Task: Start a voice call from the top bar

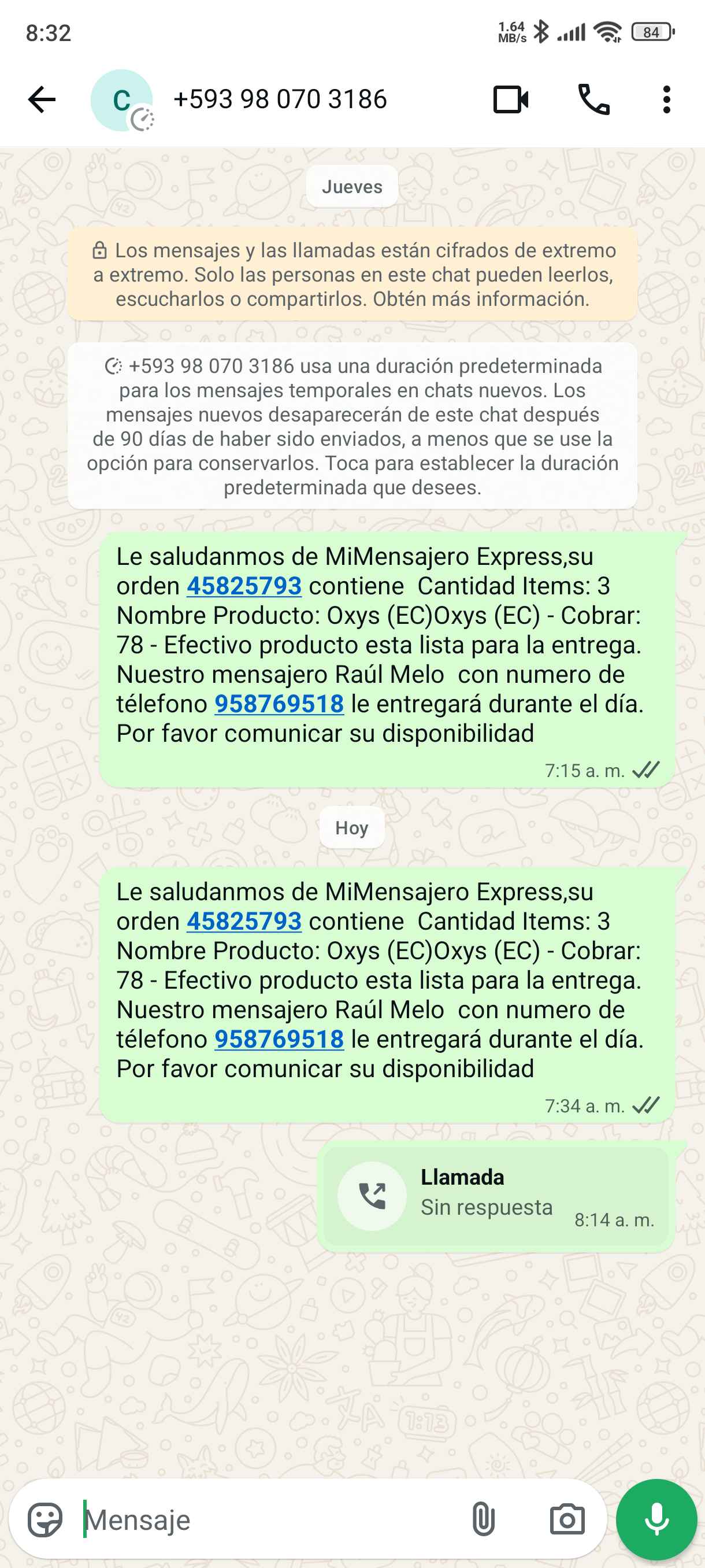Action: coord(593,100)
